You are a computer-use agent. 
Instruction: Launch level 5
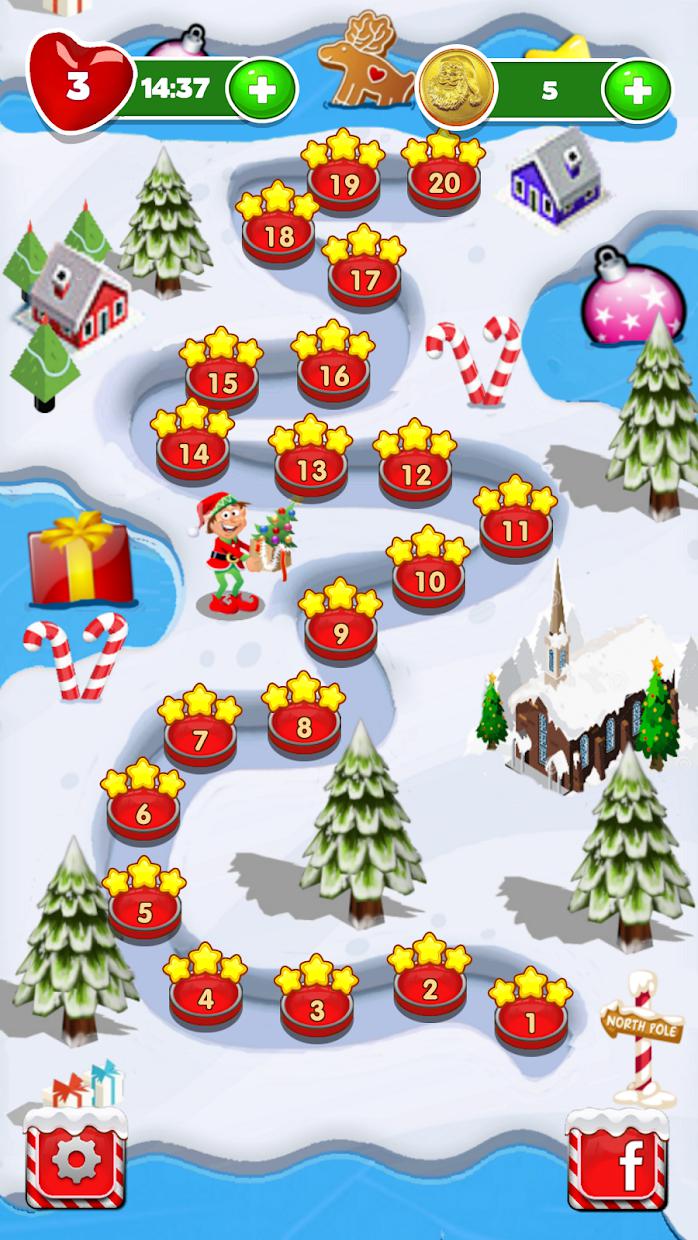[x=144, y=911]
